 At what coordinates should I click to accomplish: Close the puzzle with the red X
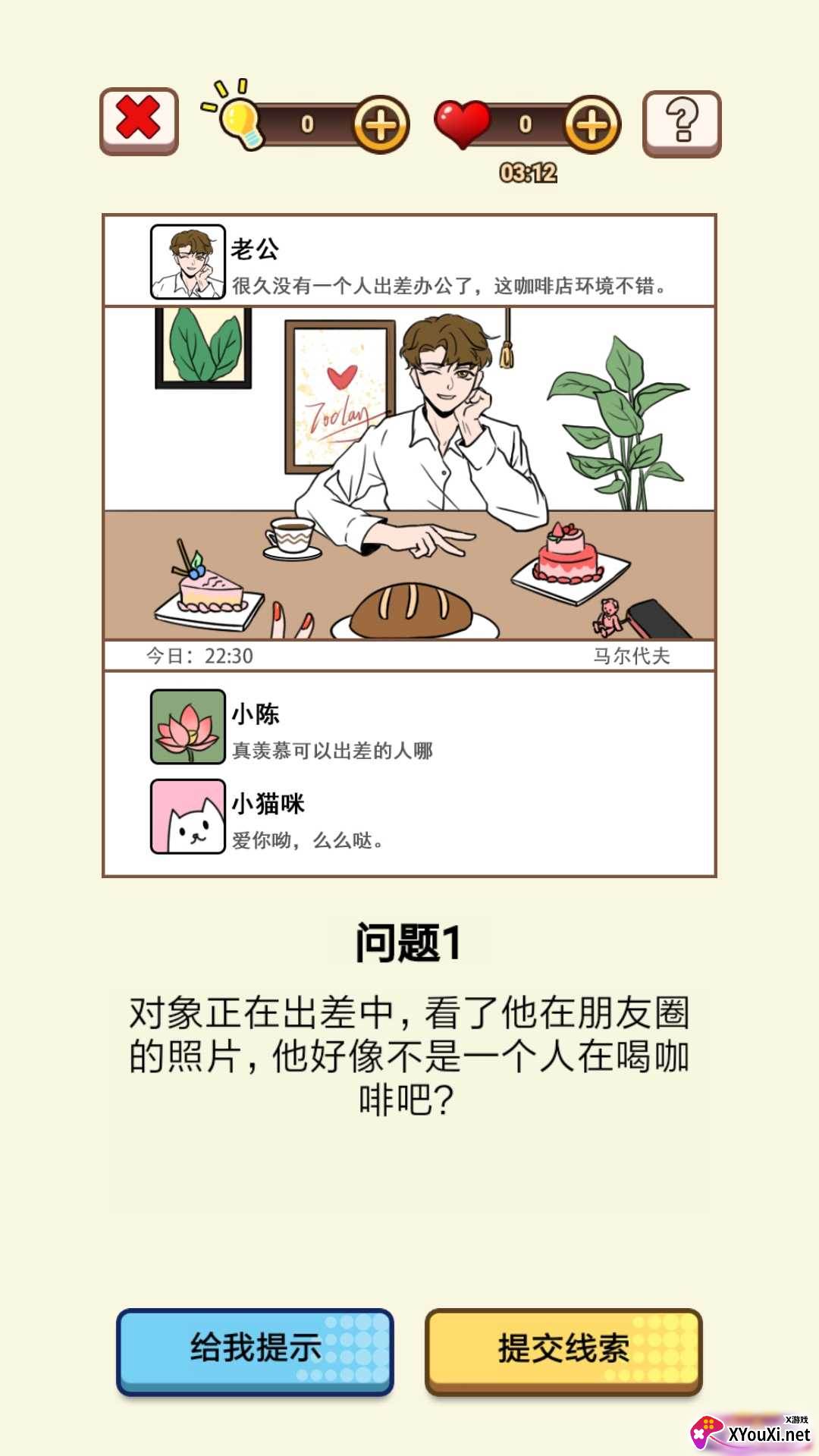tap(139, 121)
